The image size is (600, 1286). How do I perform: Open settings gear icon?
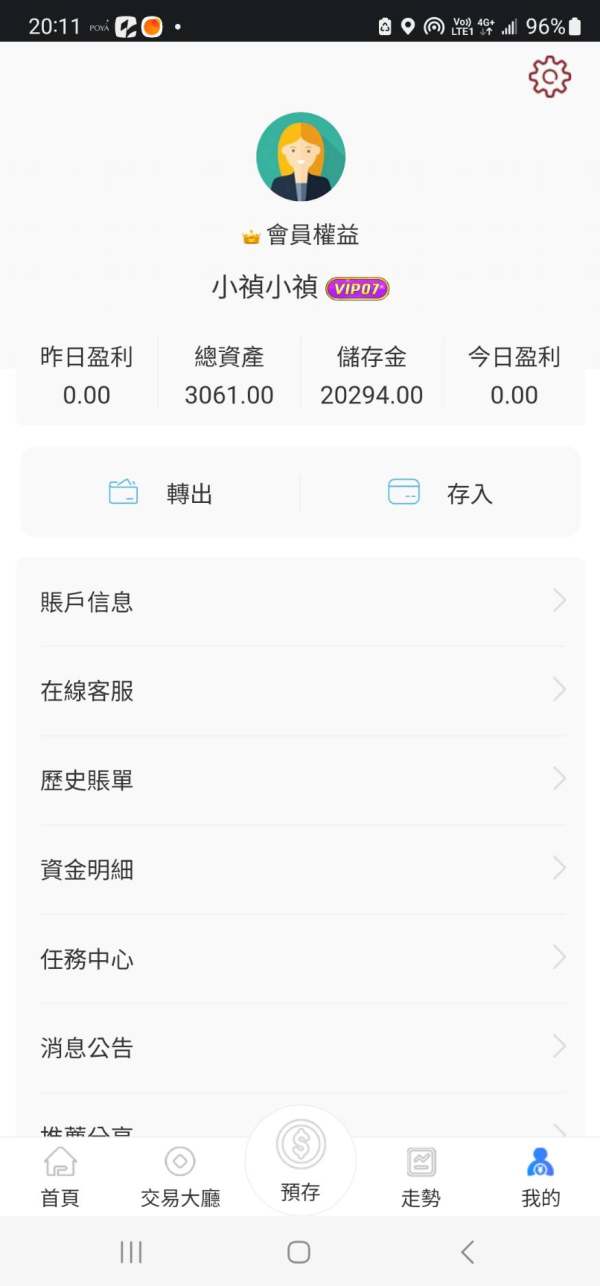(549, 77)
